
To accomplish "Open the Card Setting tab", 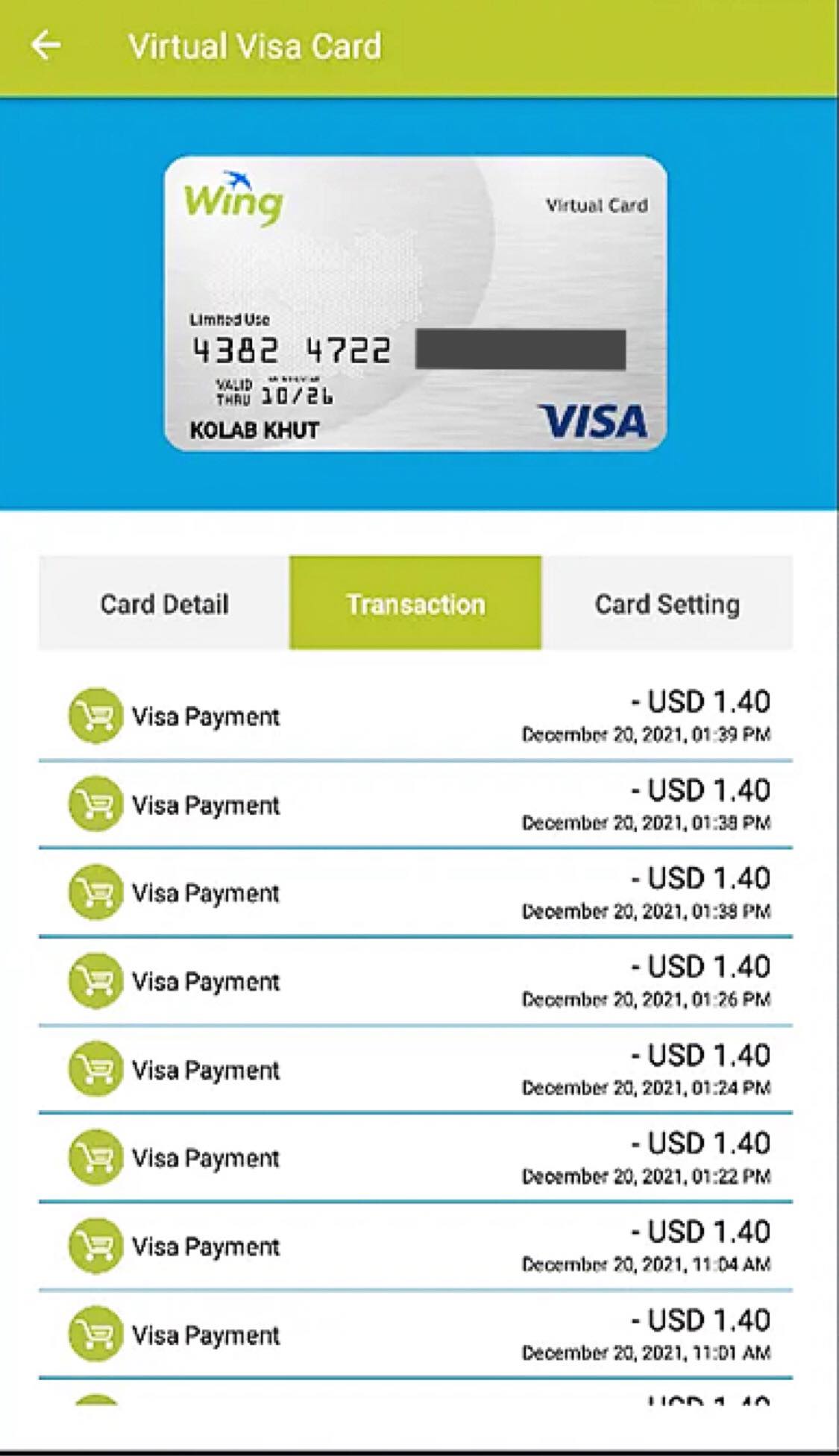I will click(667, 603).
